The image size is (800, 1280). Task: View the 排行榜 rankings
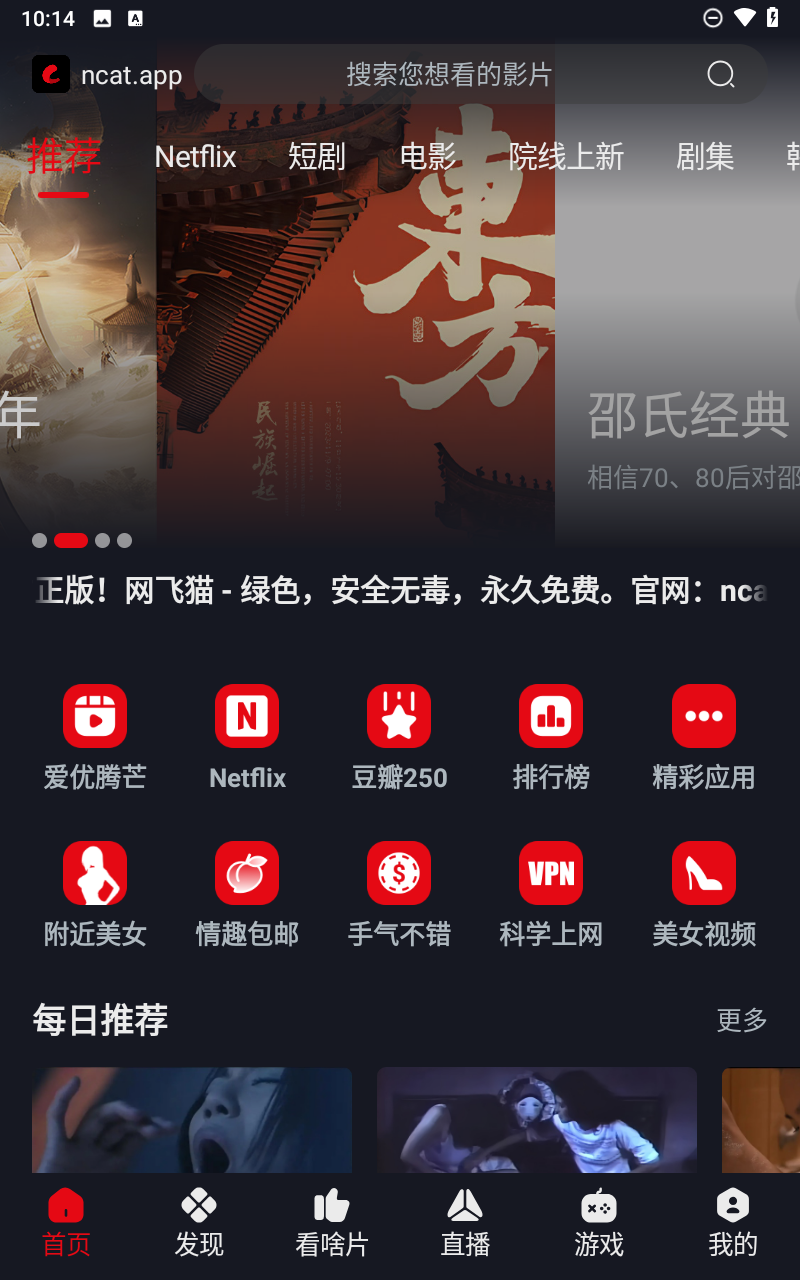pyautogui.click(x=551, y=736)
